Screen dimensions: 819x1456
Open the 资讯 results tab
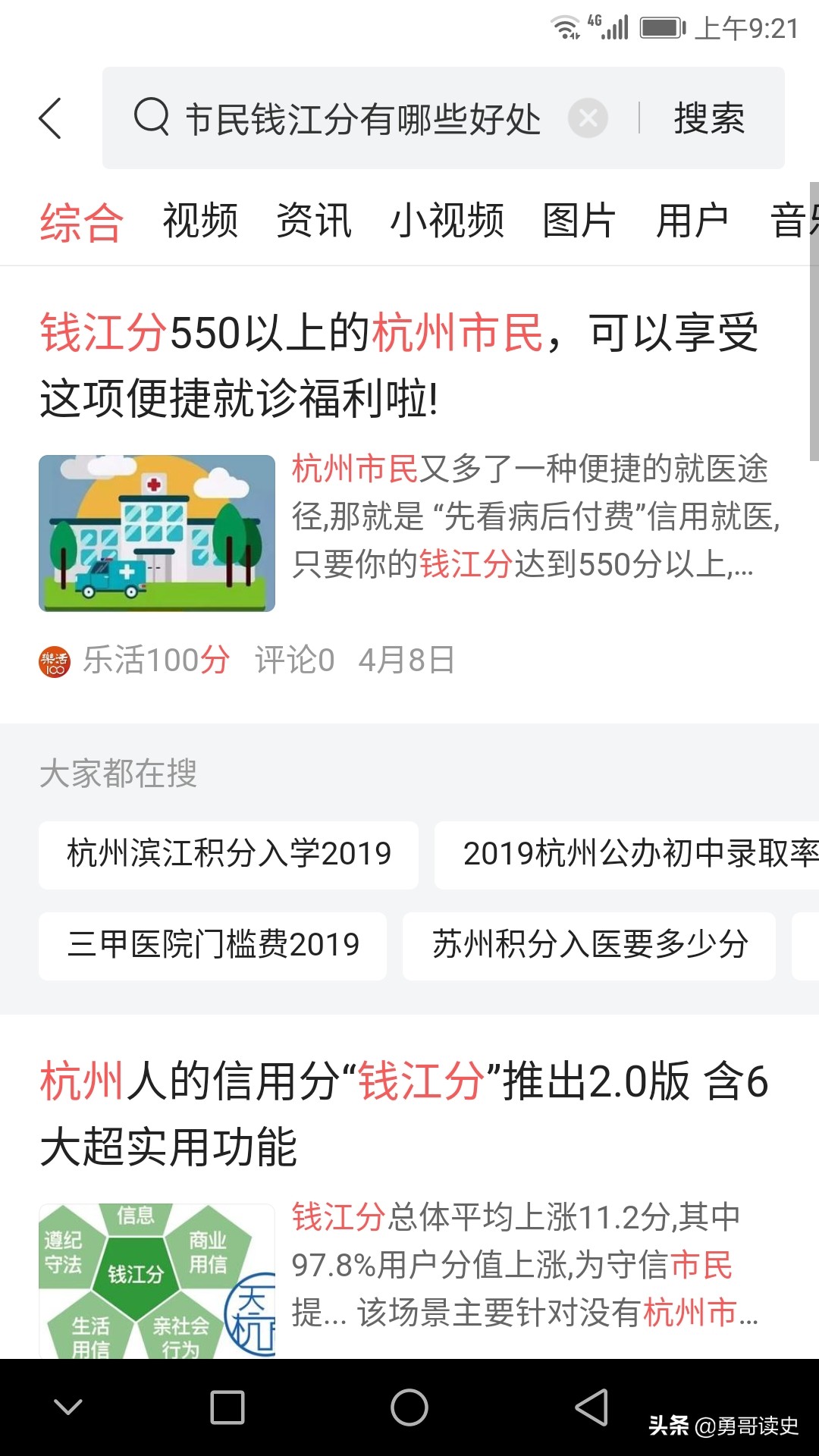pos(313,222)
